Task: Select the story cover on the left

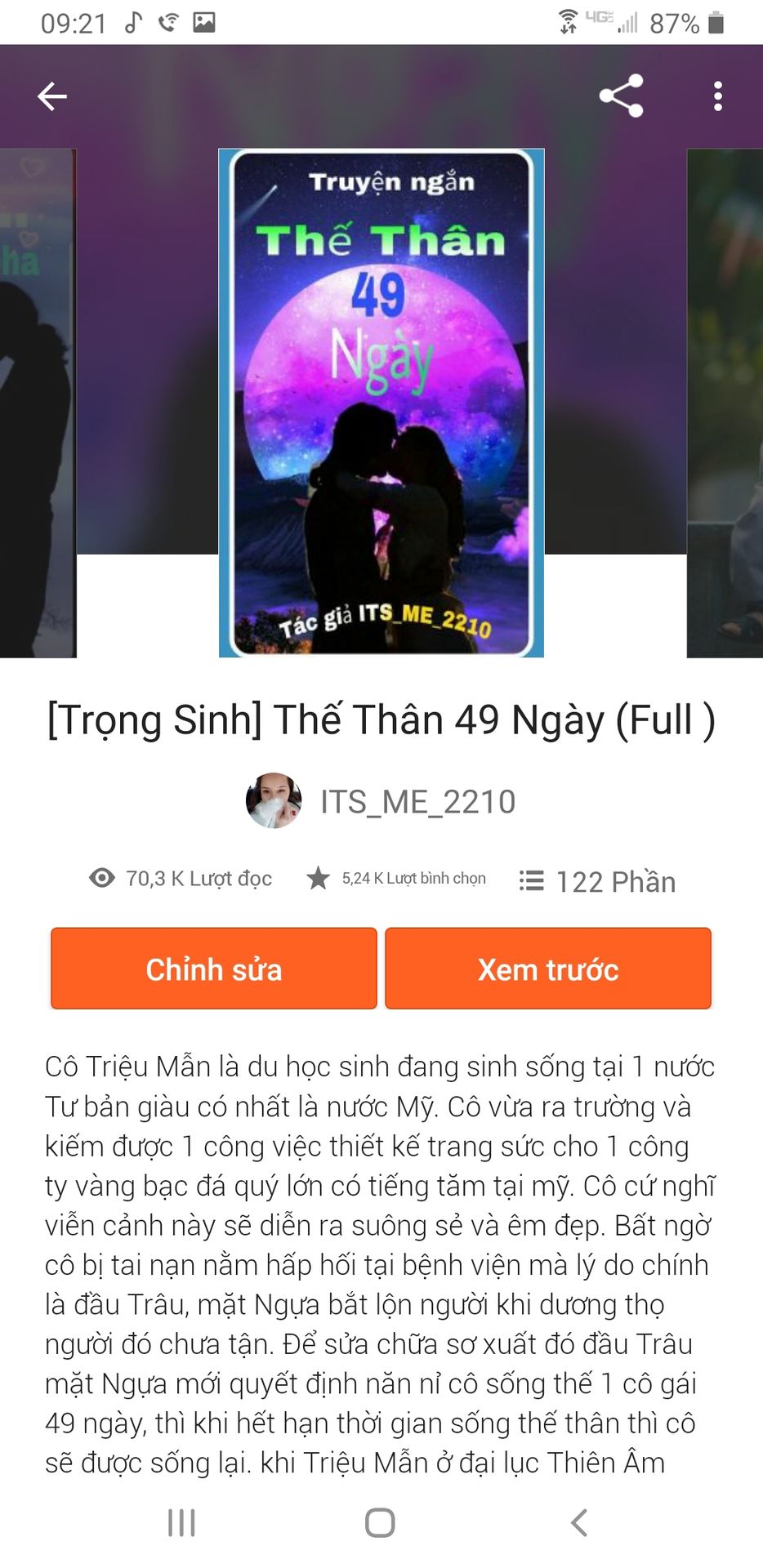Action: click(x=38, y=403)
